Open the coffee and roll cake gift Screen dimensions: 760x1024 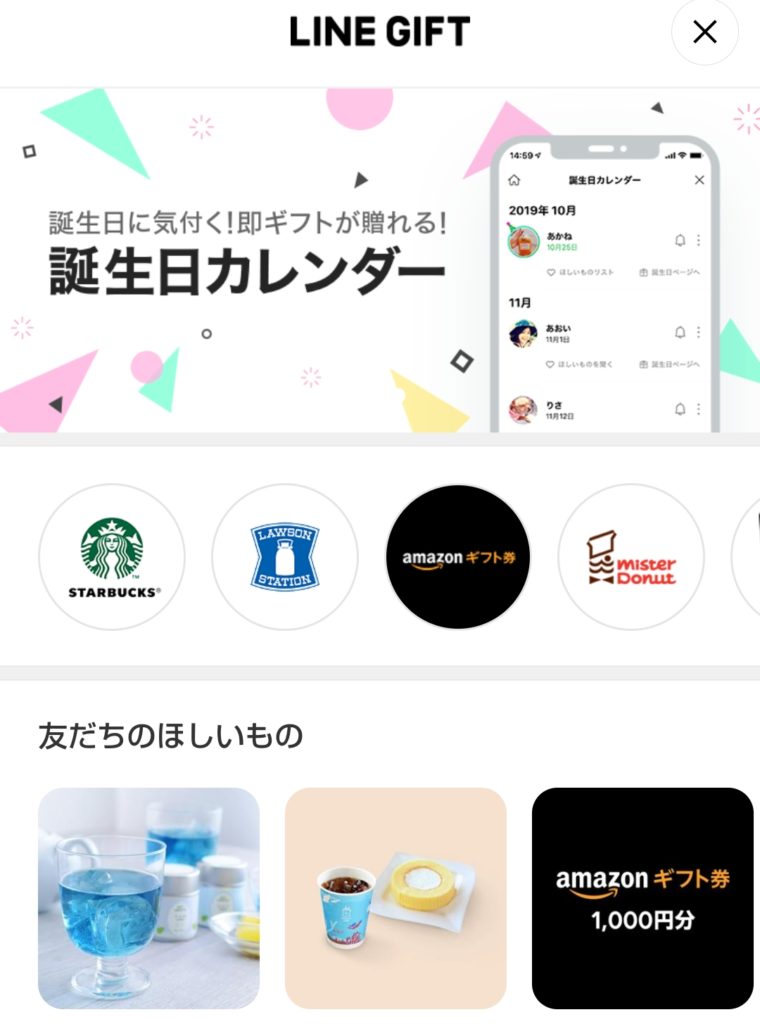tap(396, 897)
